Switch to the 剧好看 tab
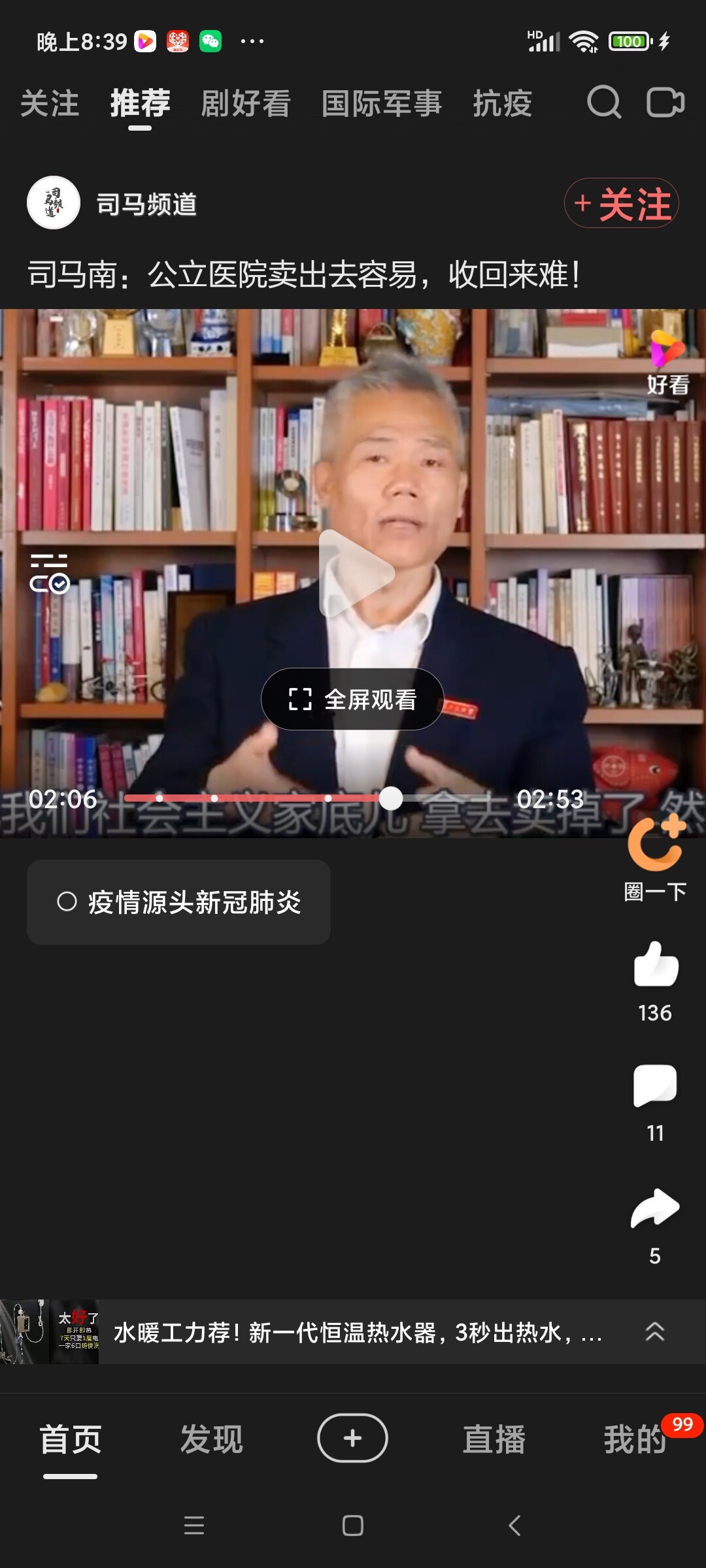Screen dimensions: 706x1568 (245, 104)
